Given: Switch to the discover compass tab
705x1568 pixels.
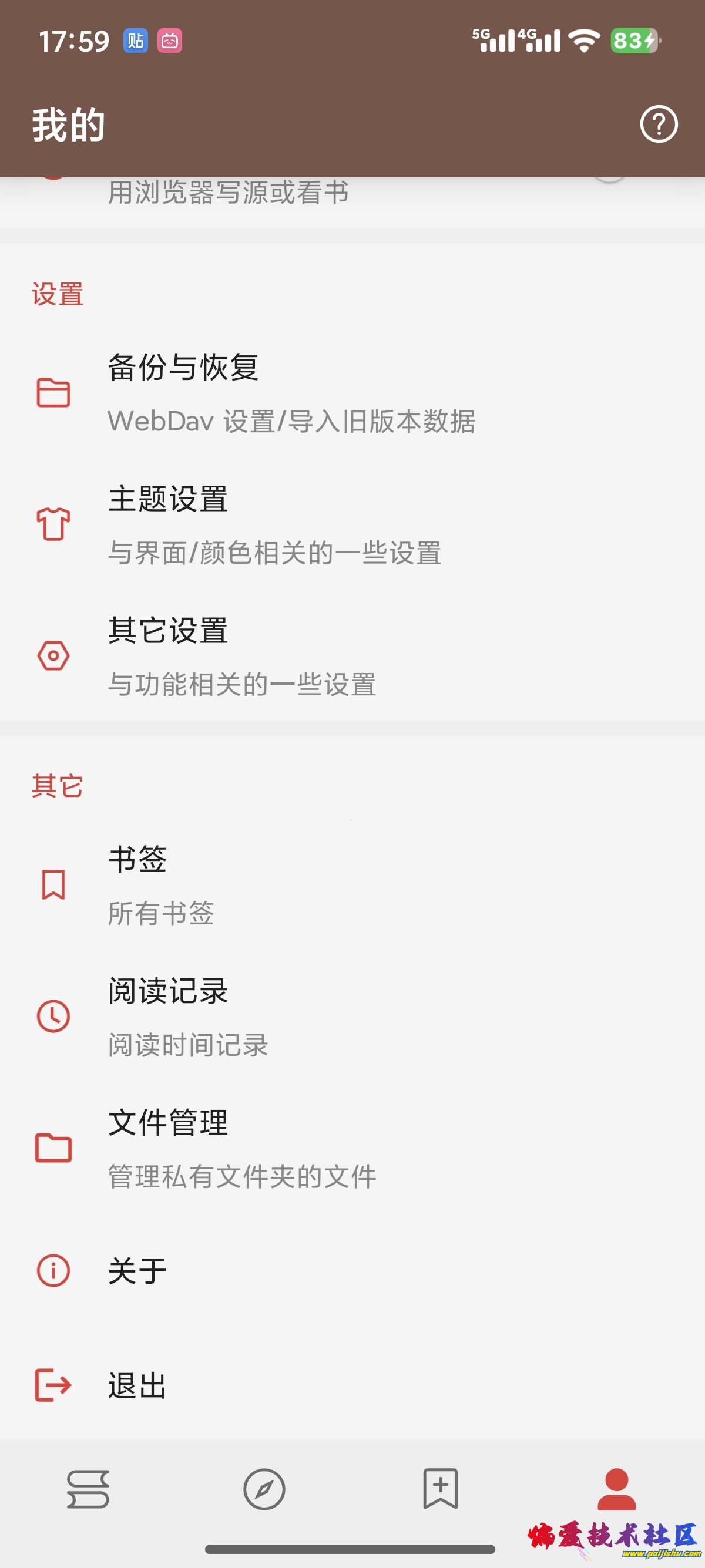Looking at the screenshot, I should [x=264, y=1489].
